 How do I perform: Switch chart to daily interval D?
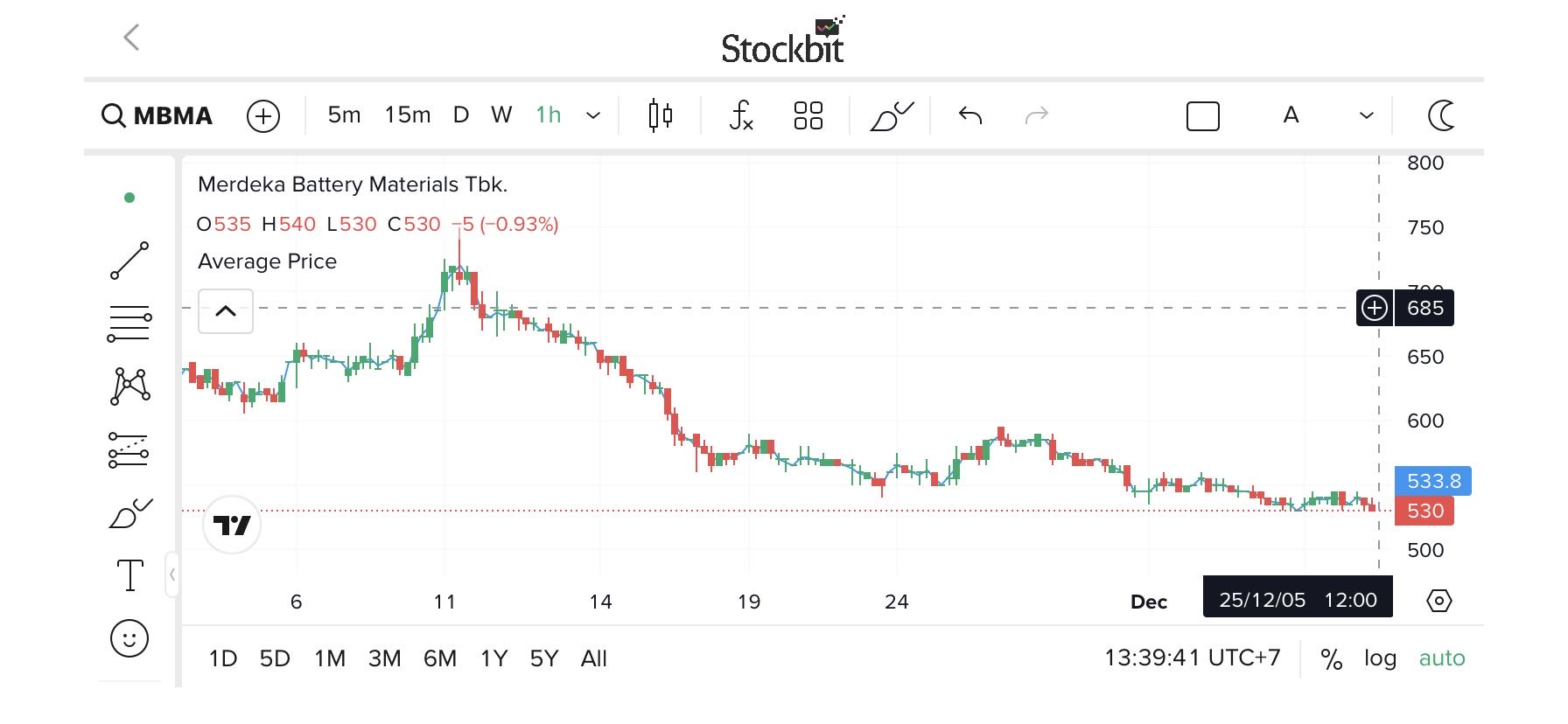pyautogui.click(x=461, y=115)
